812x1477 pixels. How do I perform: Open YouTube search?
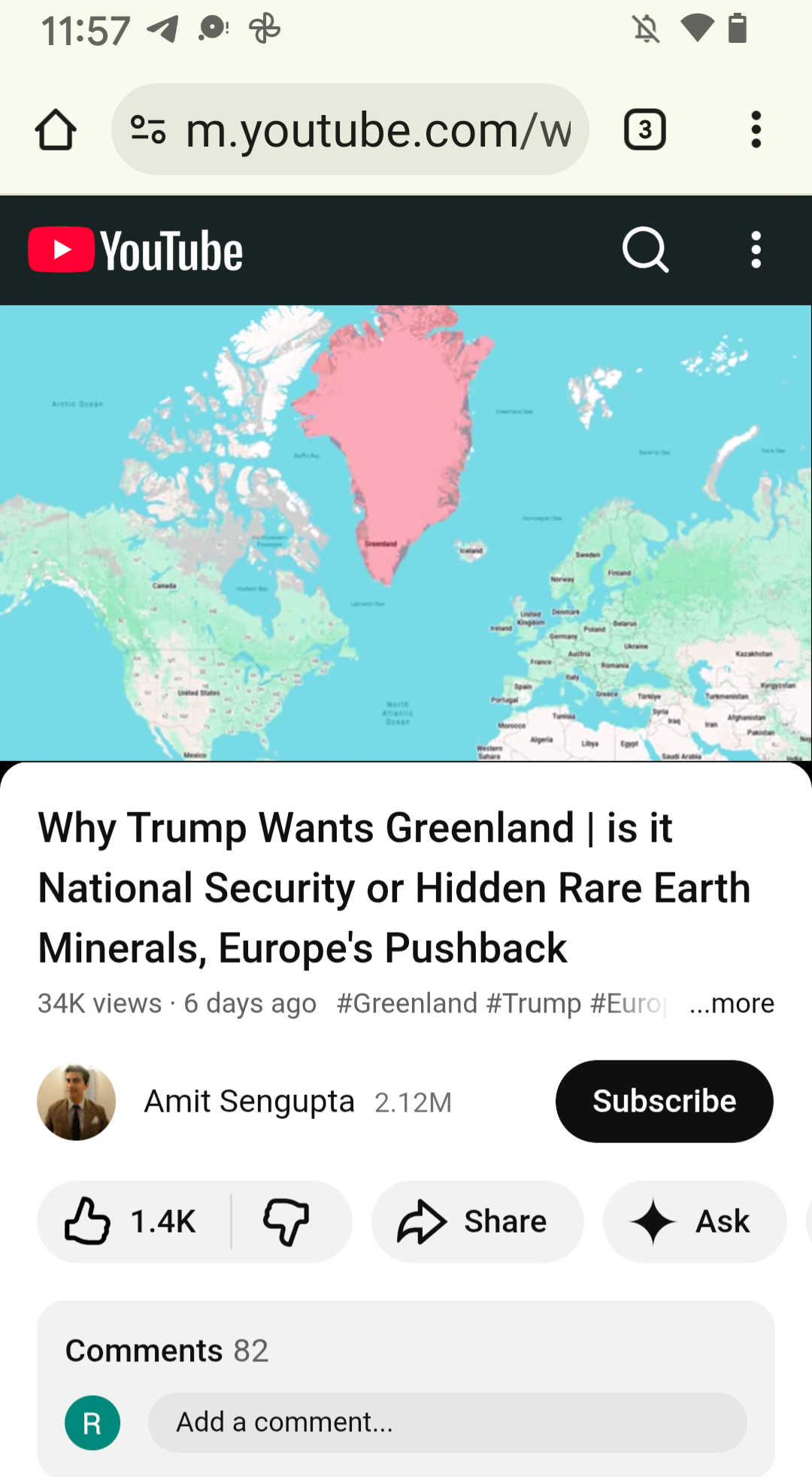[645, 250]
